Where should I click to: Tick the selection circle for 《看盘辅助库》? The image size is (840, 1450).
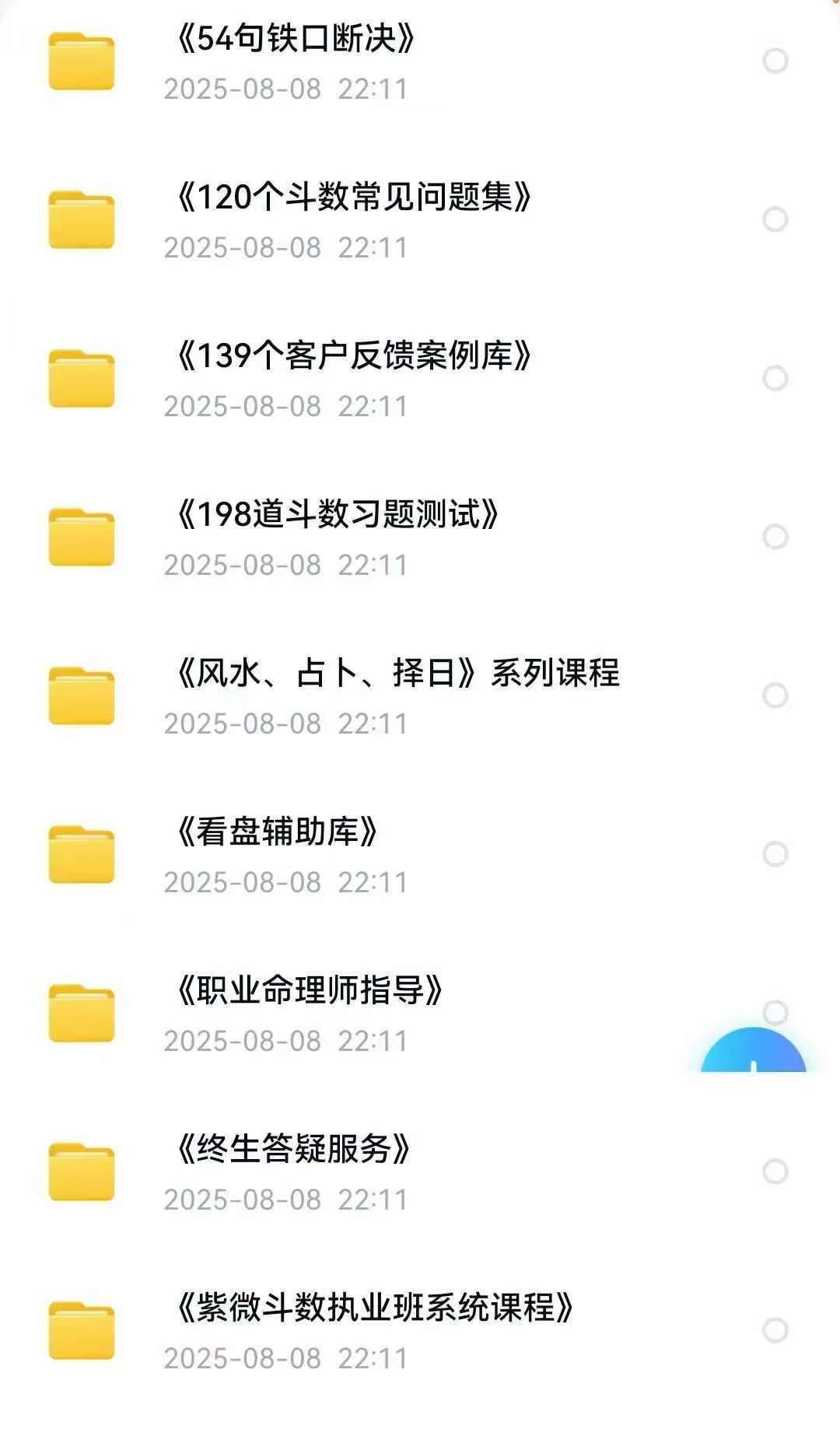click(775, 854)
